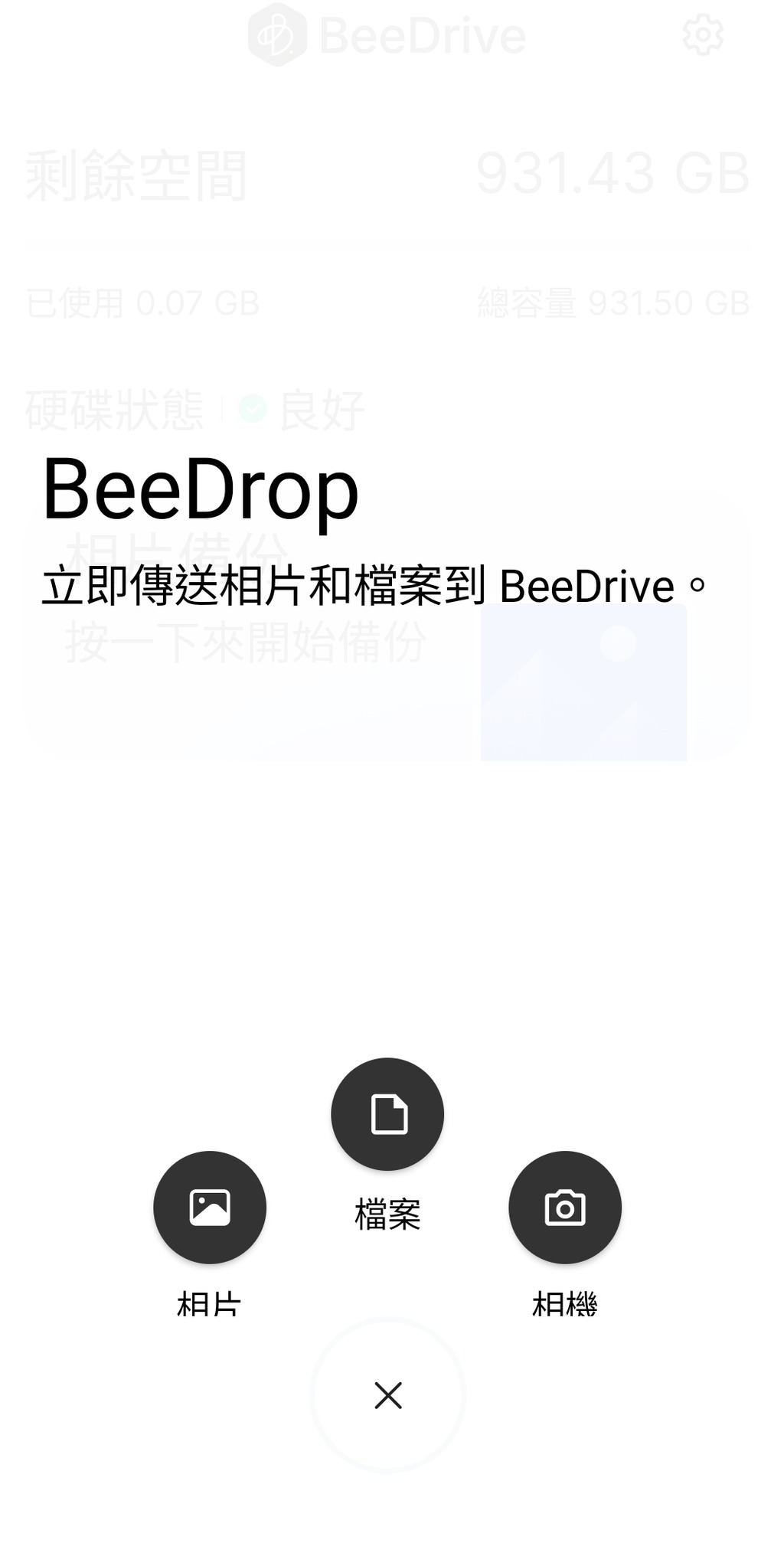Tap 按一下來開始備份 to start backup
Viewport: 784px width, 1543px height.
[245, 643]
